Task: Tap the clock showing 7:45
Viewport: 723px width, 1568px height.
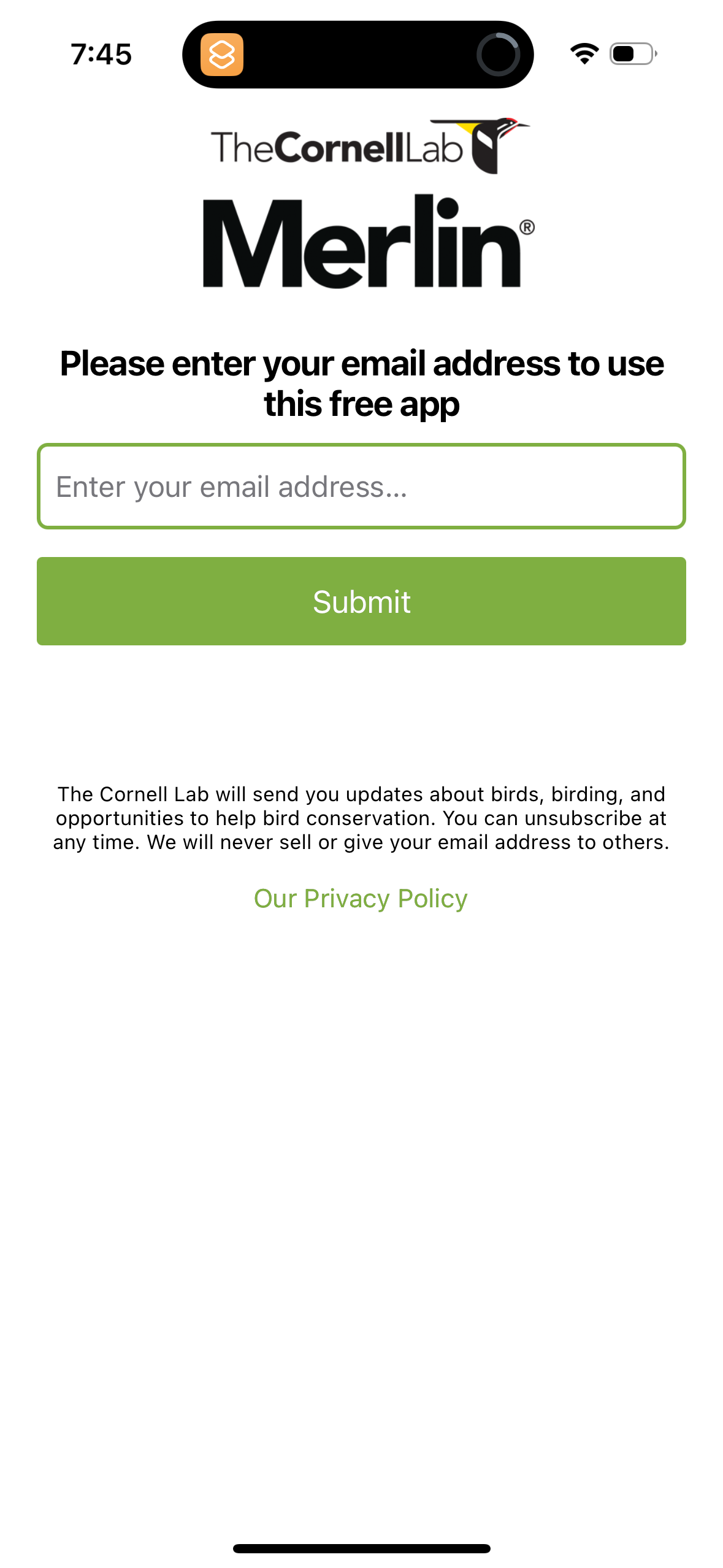Action: (102, 54)
